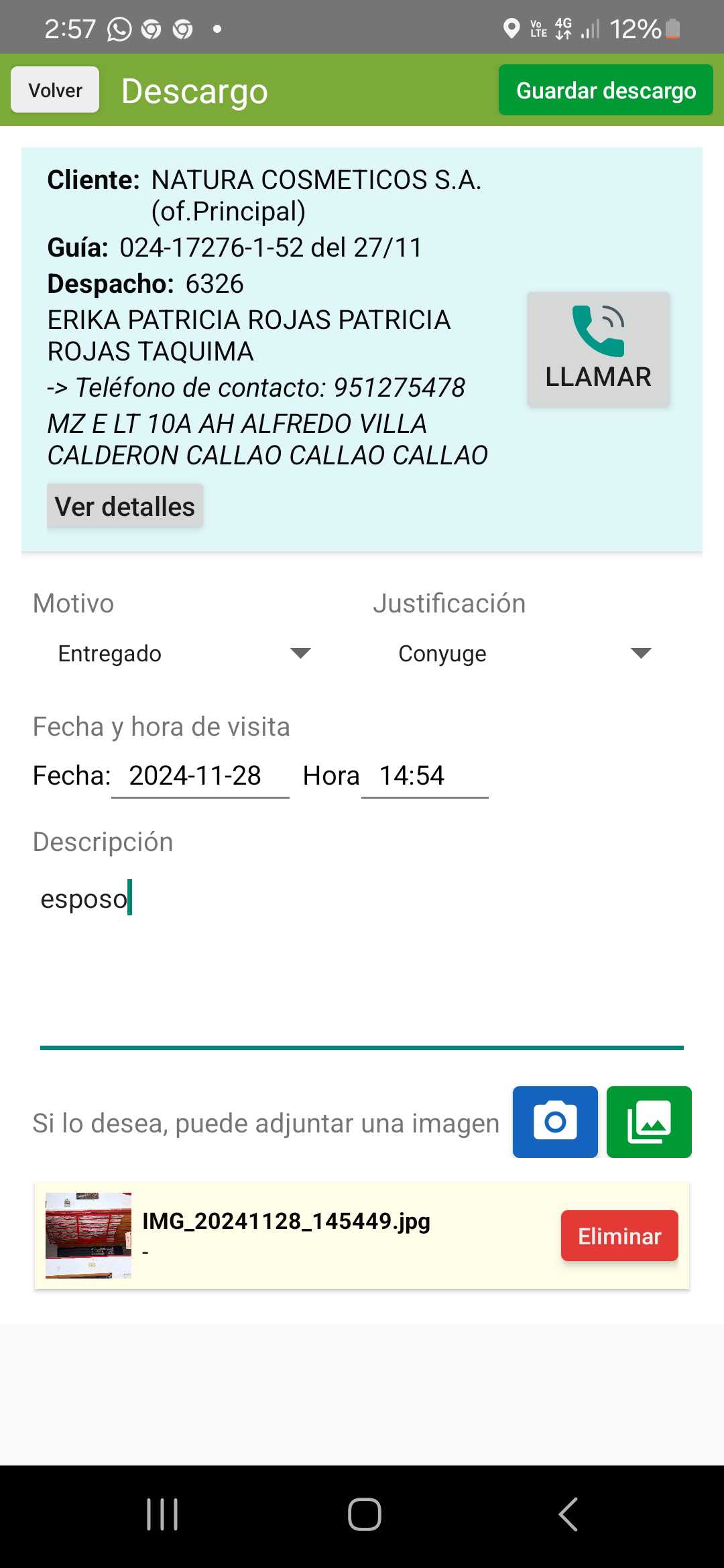The image size is (724, 1568).
Task: Open the Justificación dropdown
Action: 524,653
